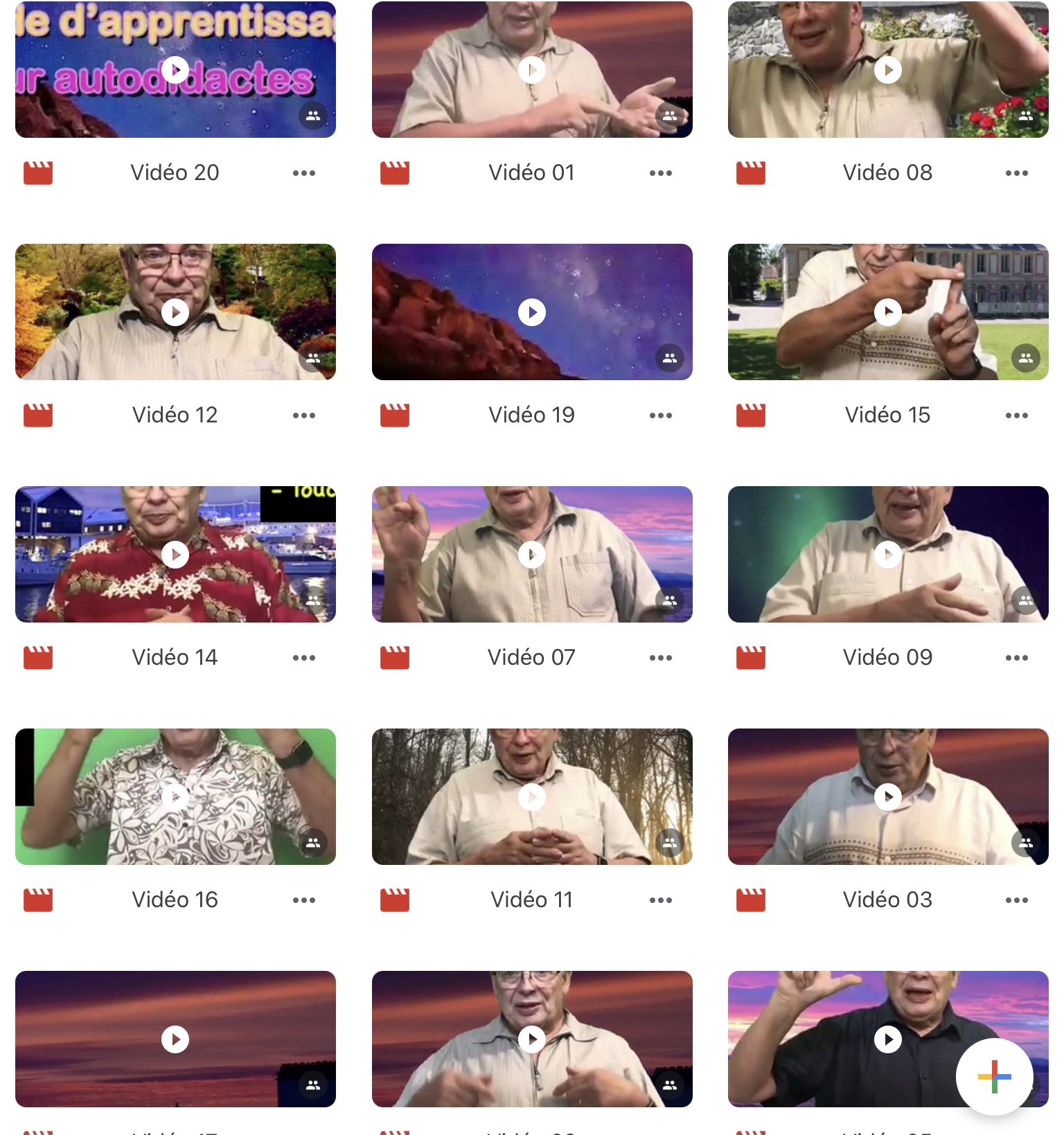
Task: Open Vidéo 16 thumbnail
Action: click(x=175, y=796)
